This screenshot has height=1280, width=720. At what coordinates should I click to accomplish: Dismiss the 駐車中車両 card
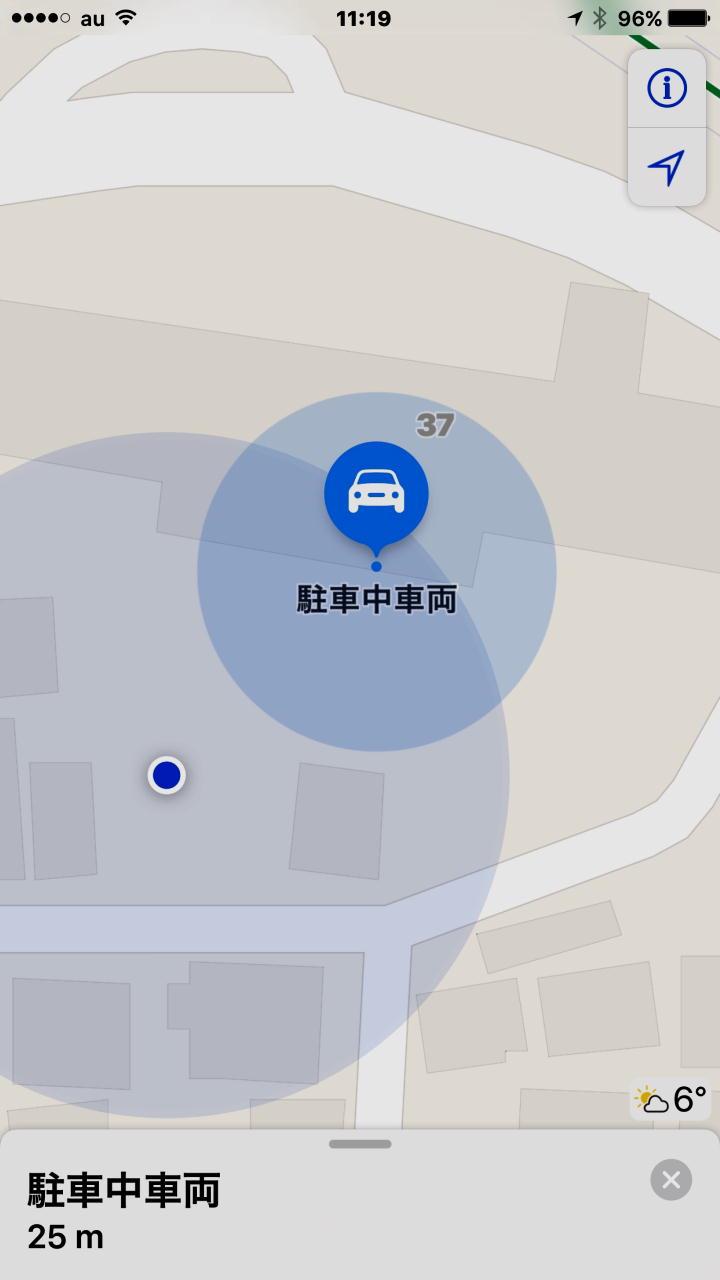(x=671, y=1180)
